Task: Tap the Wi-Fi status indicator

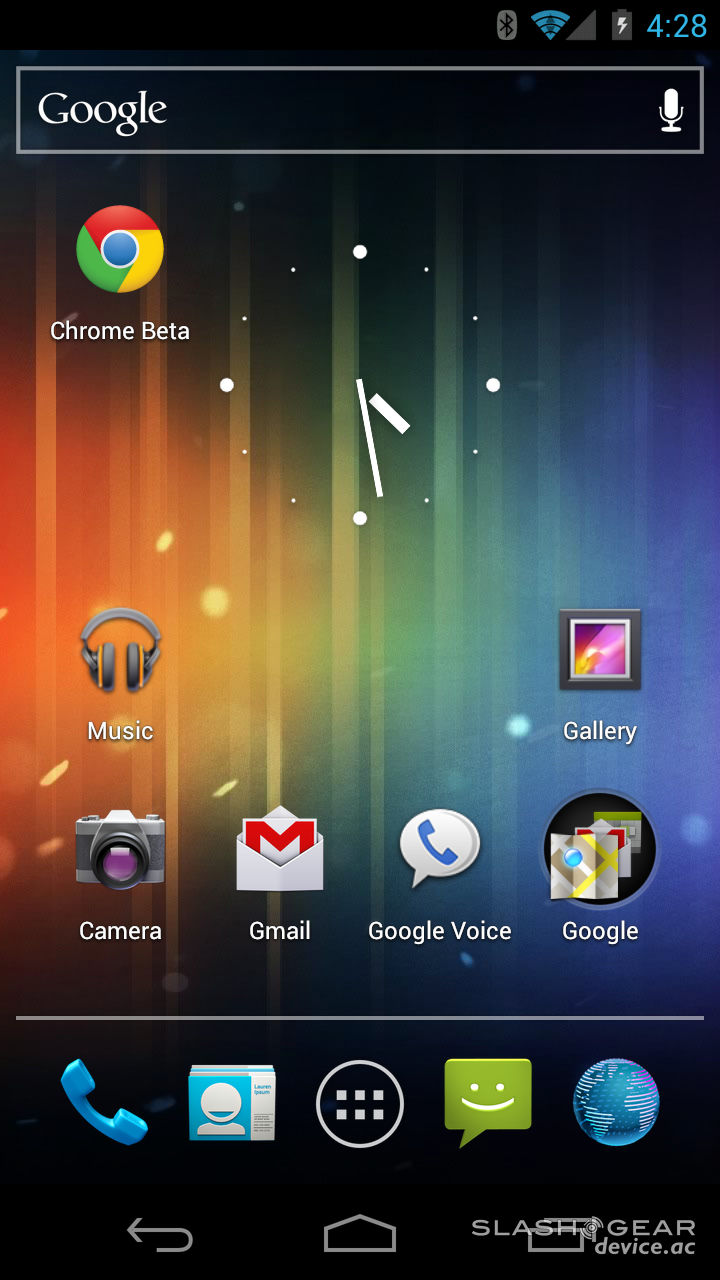Action: tap(545, 26)
